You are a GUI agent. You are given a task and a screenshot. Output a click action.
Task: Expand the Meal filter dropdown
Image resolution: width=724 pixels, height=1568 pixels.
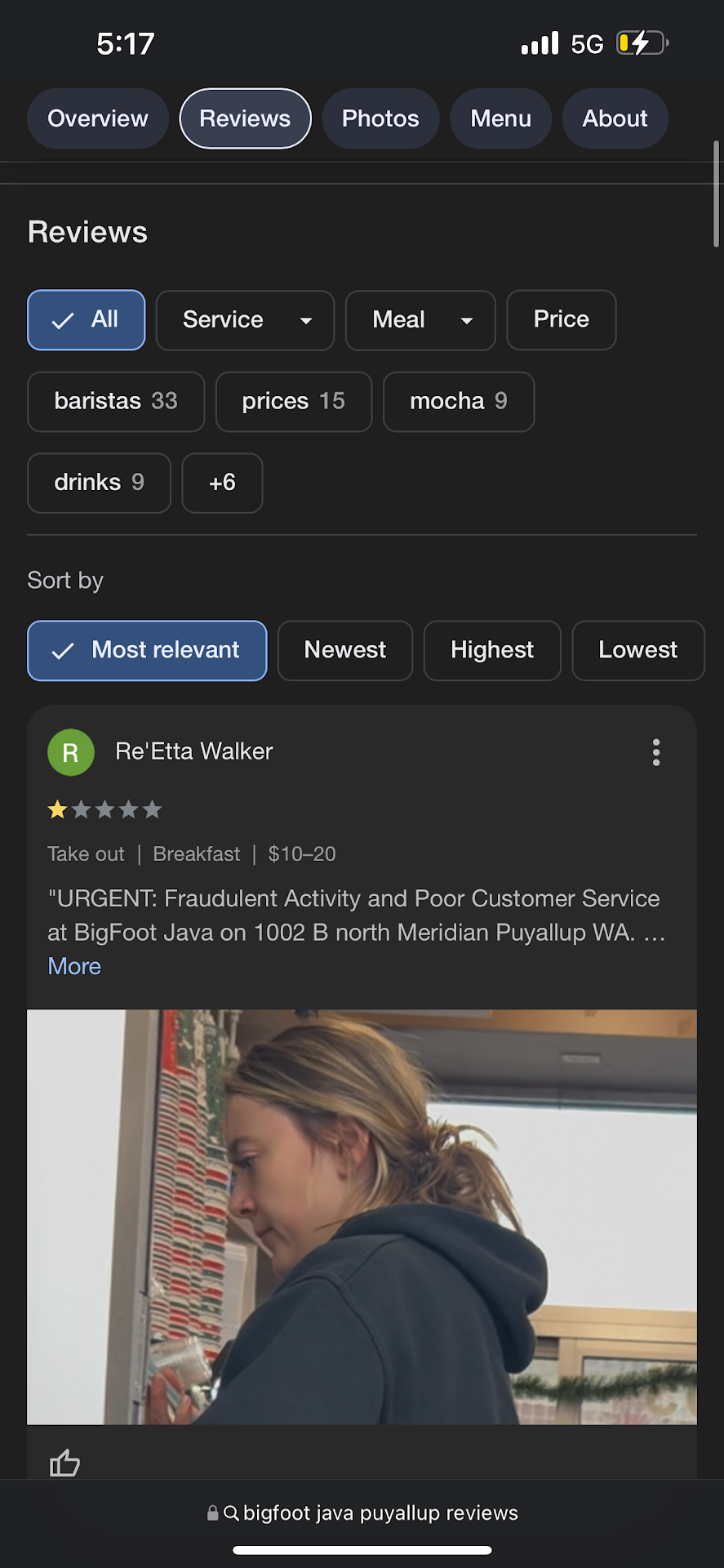(420, 320)
